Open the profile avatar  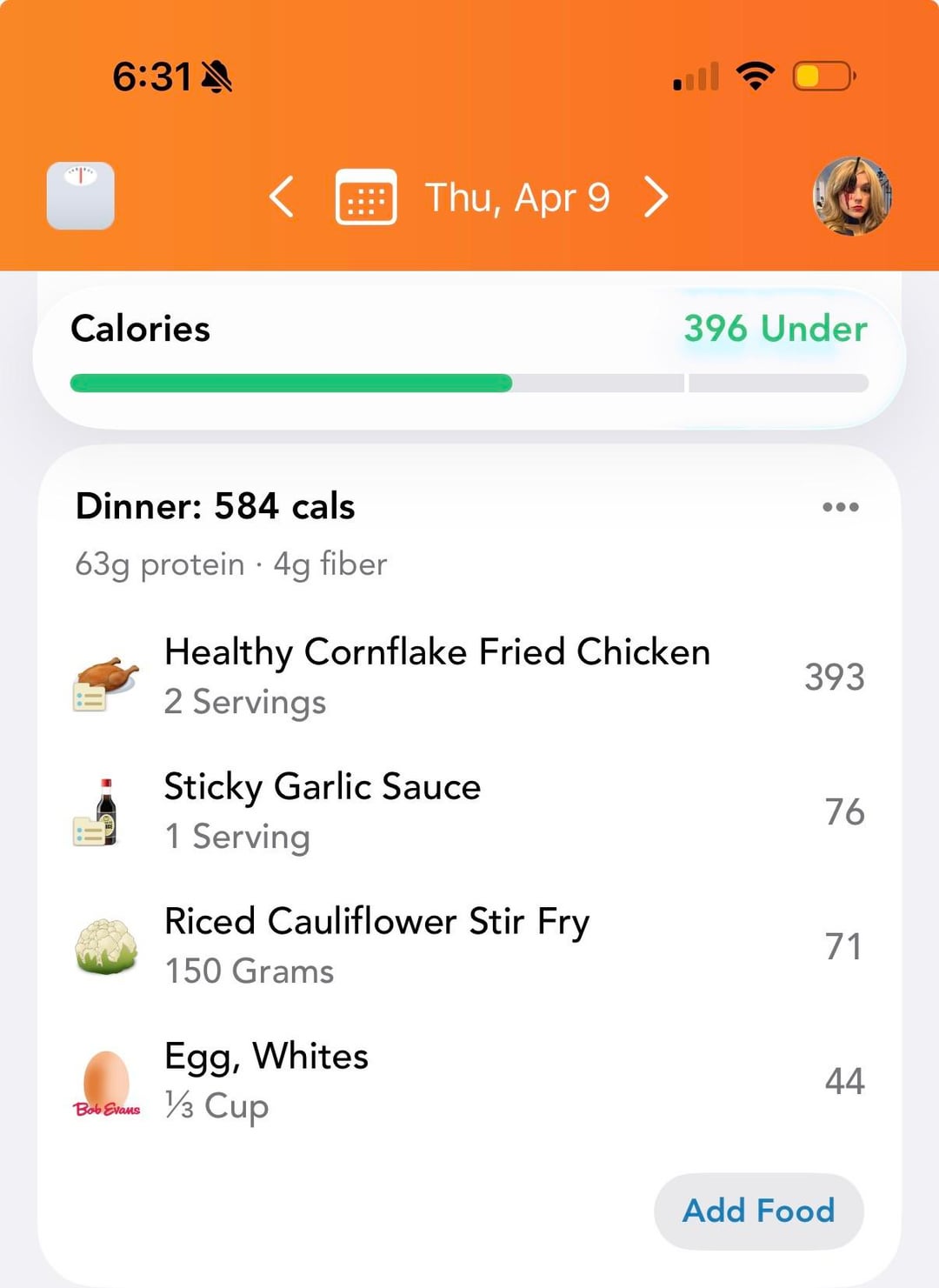pyautogui.click(x=851, y=196)
